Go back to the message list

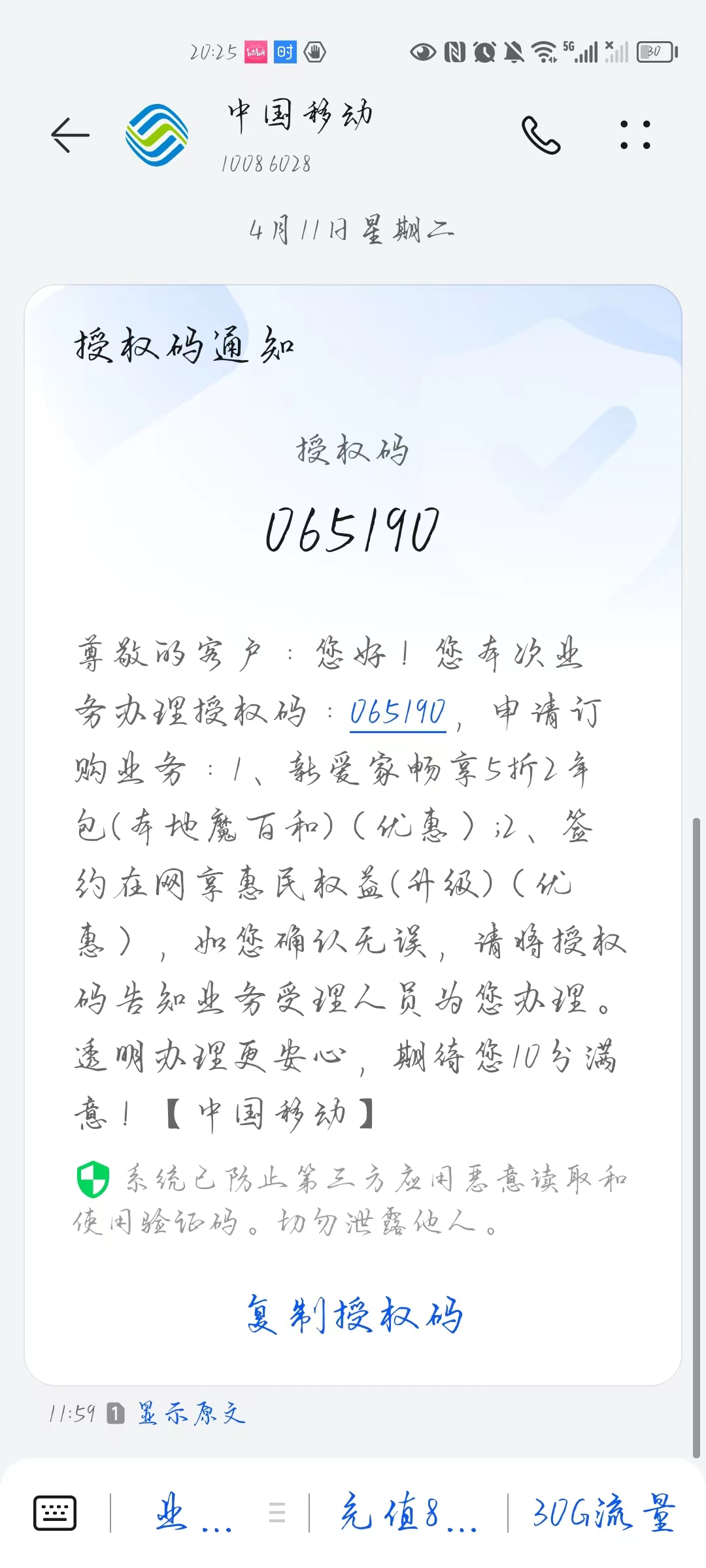(x=70, y=135)
